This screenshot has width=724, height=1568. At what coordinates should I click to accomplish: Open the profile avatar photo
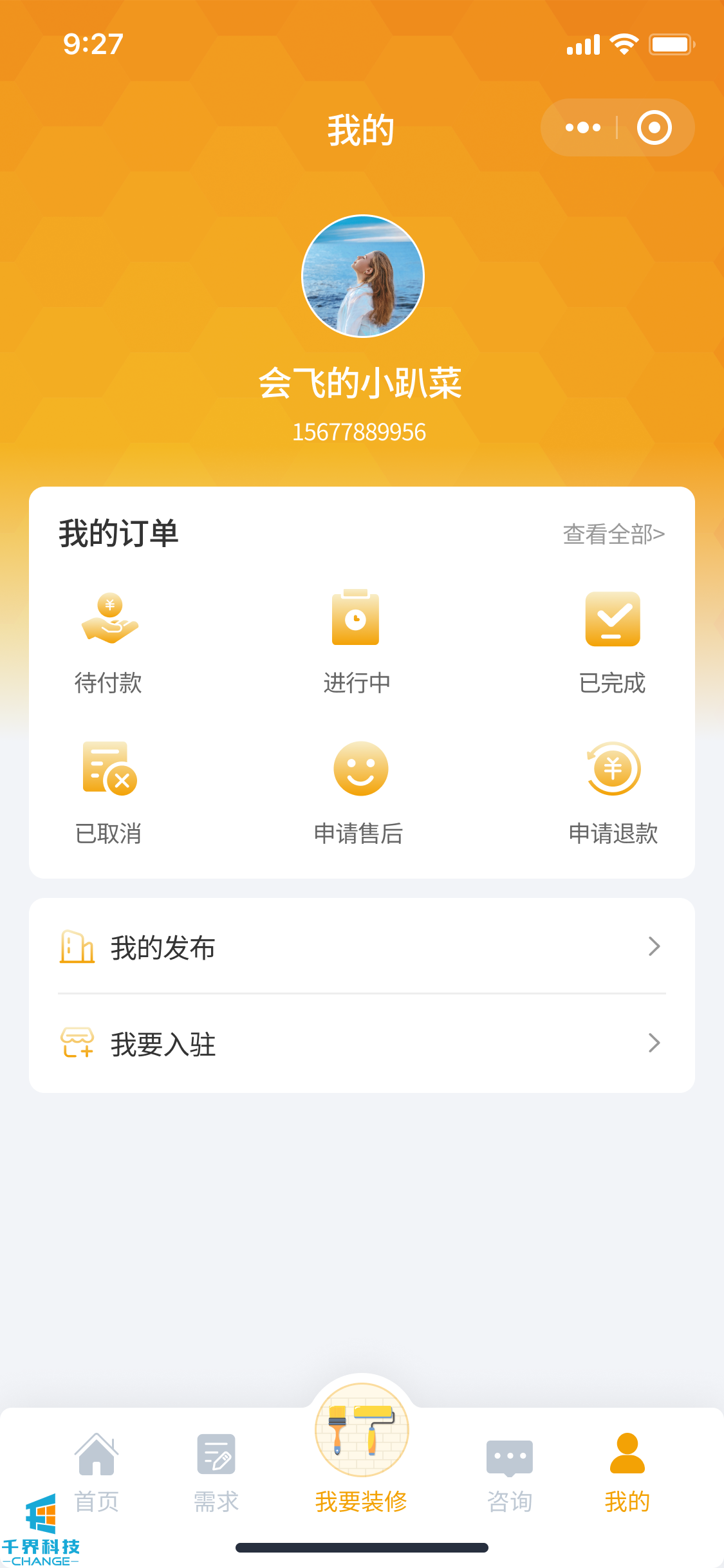point(362,276)
